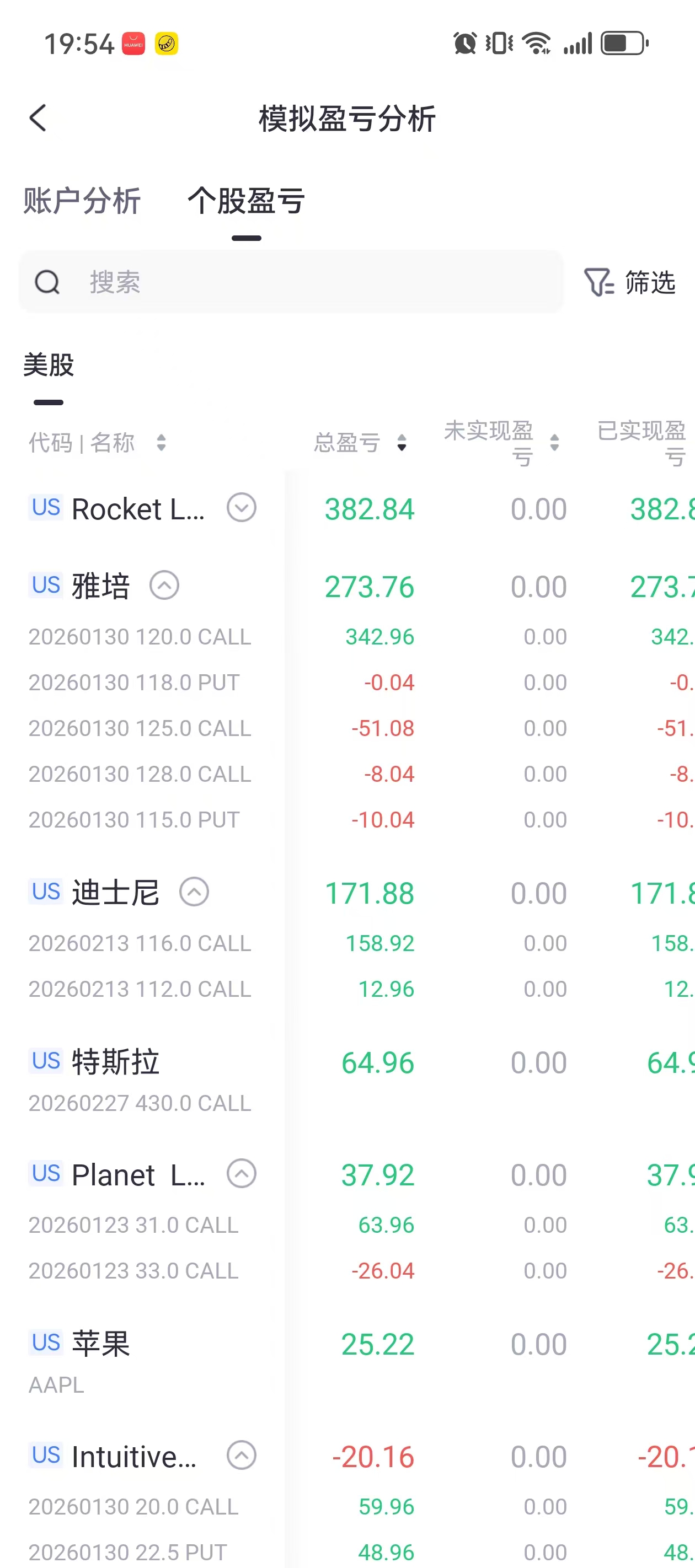Sort list by 代码 | 名称
The image size is (695, 1568).
coord(98,443)
